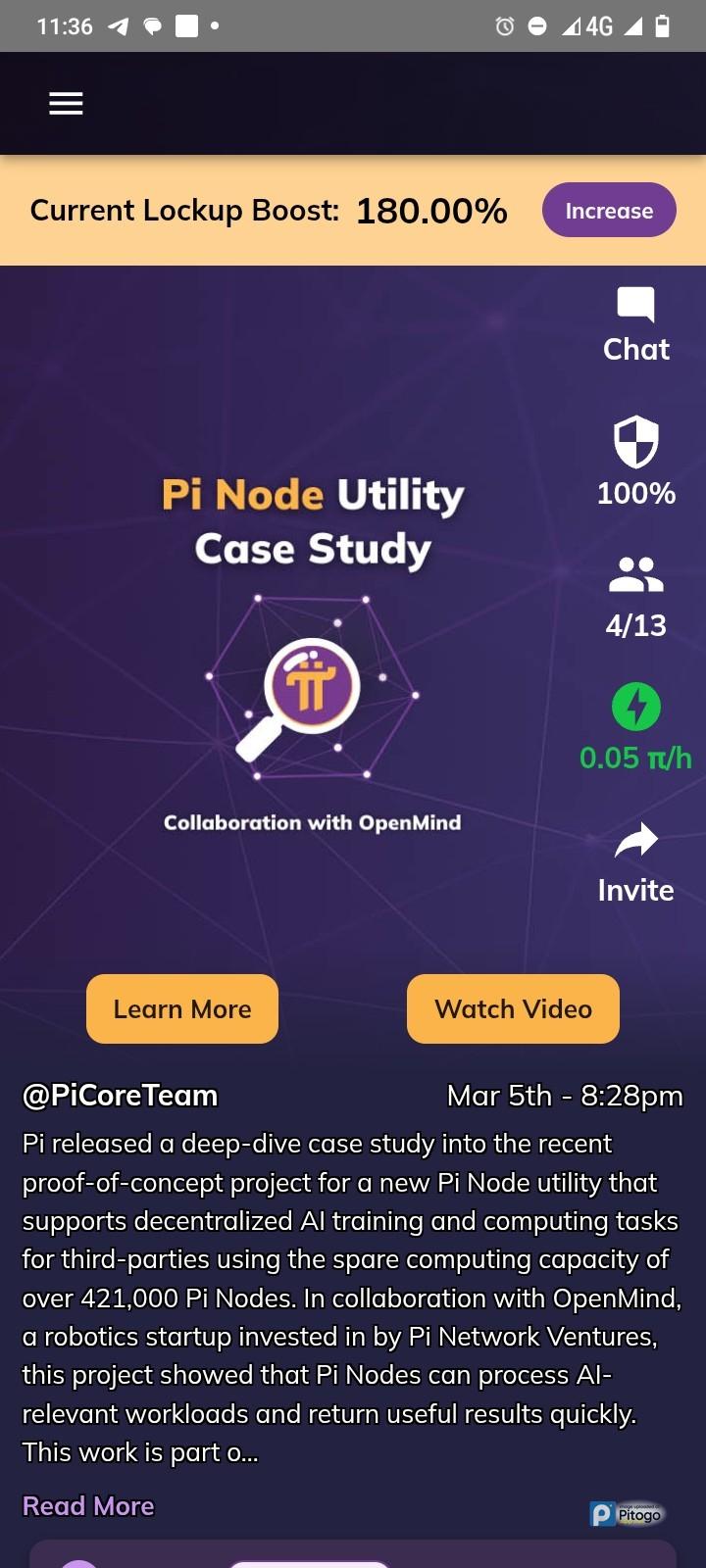Watch Video about Pi Node utility
Image resolution: width=706 pixels, height=1568 pixels.
[513, 1008]
